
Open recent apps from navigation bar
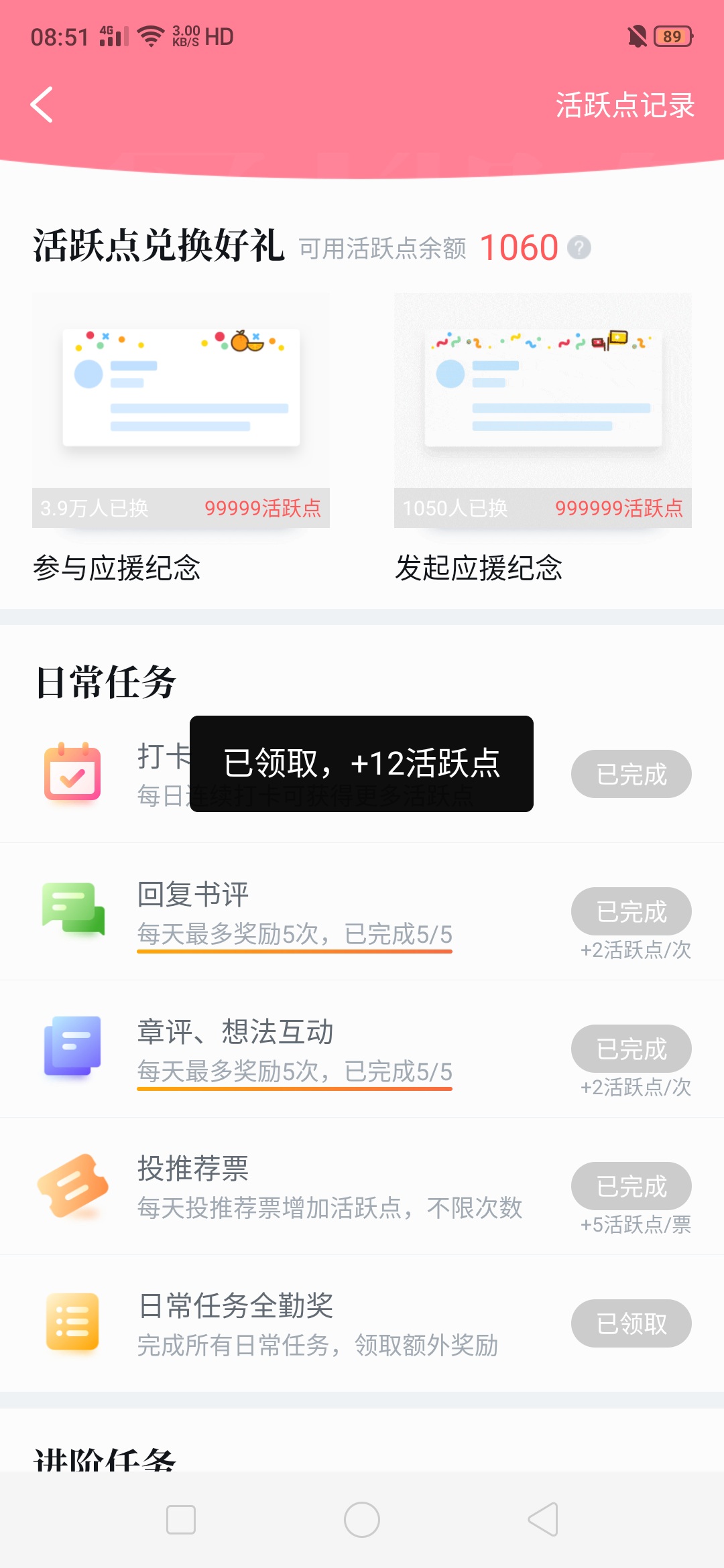click(x=181, y=1520)
